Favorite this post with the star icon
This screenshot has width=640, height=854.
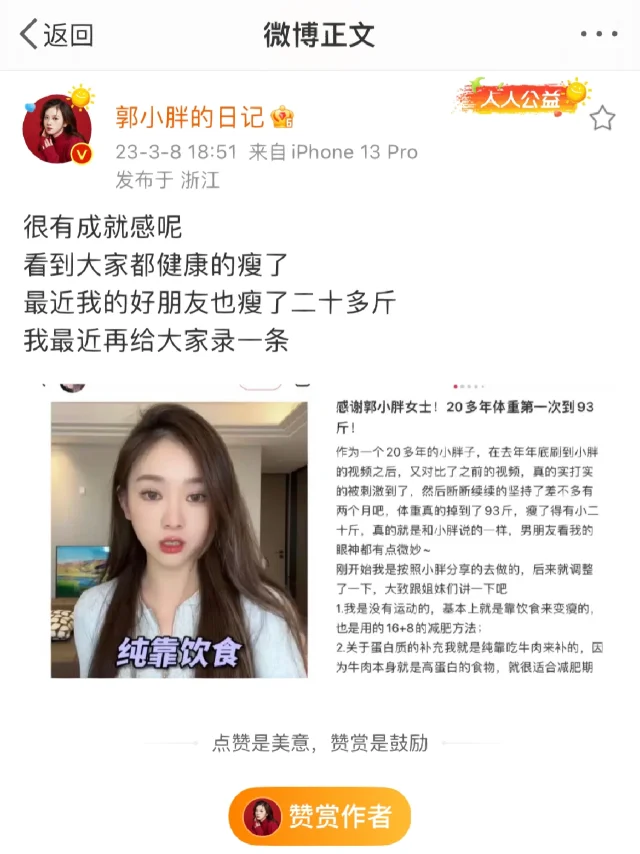[x=602, y=120]
